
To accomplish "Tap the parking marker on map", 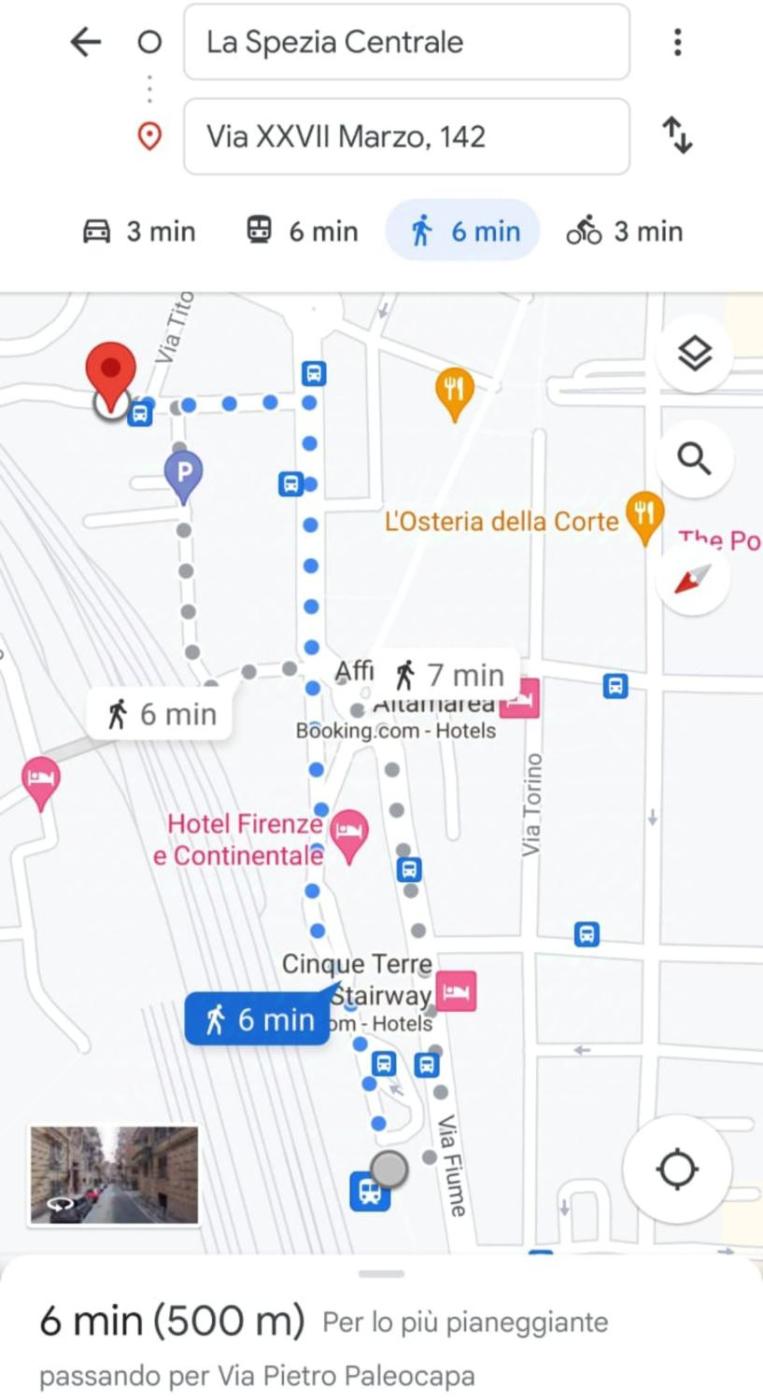I will click(183, 473).
